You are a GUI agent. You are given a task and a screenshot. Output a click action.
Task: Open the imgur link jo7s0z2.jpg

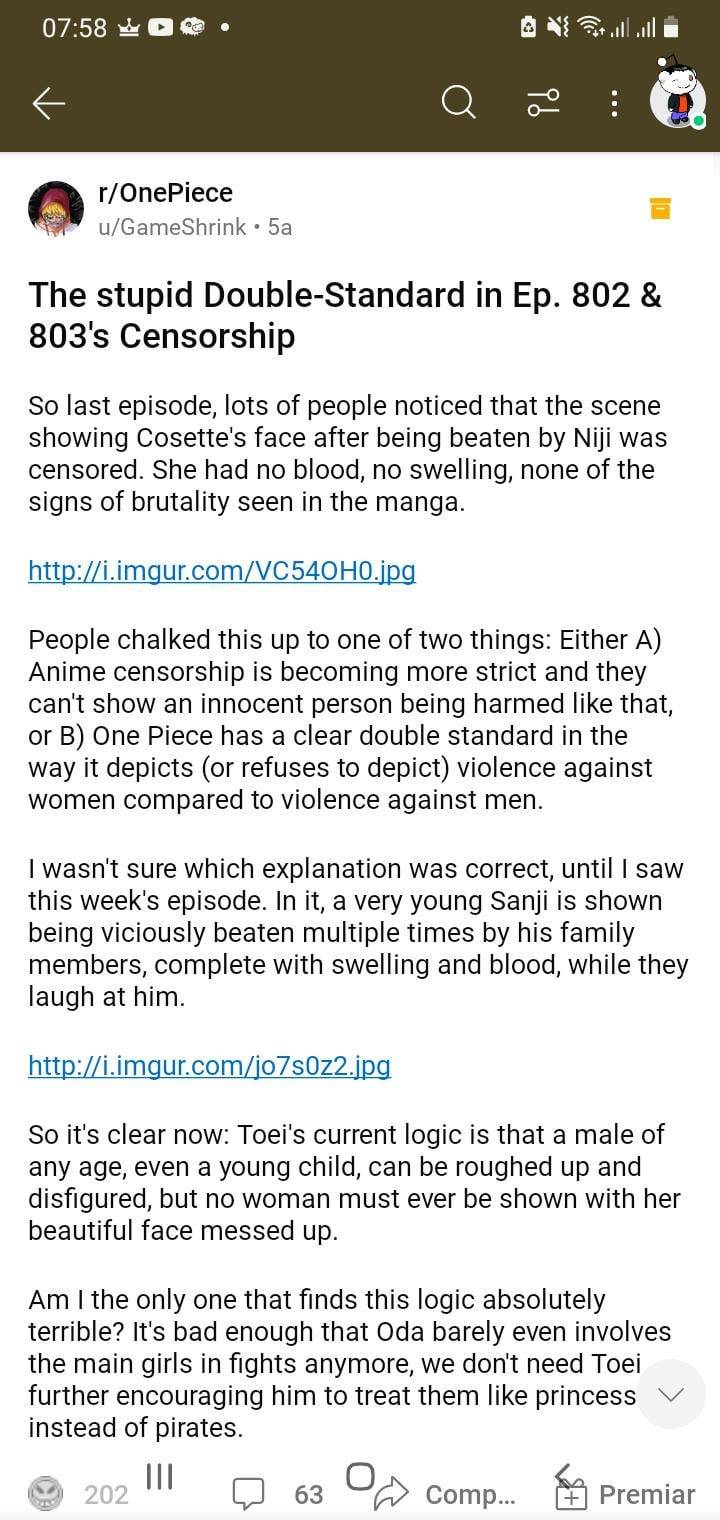pos(209,1066)
